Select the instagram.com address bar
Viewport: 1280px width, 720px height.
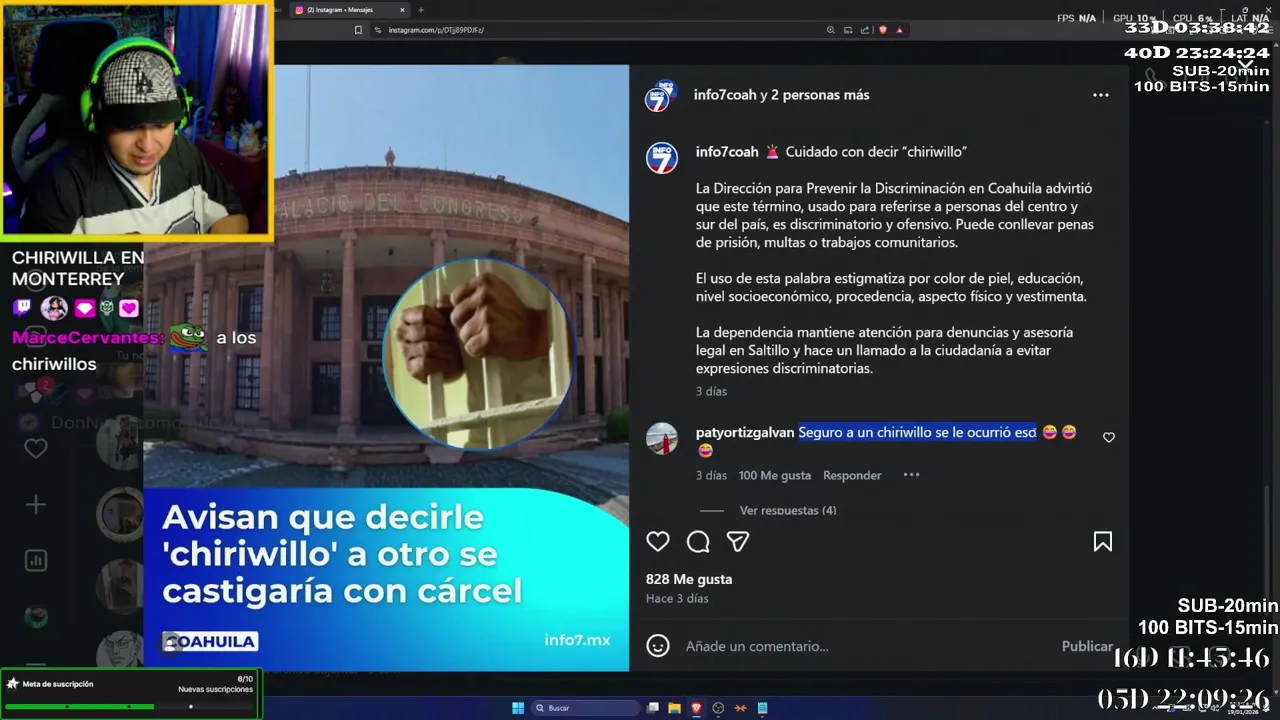[x=600, y=30]
